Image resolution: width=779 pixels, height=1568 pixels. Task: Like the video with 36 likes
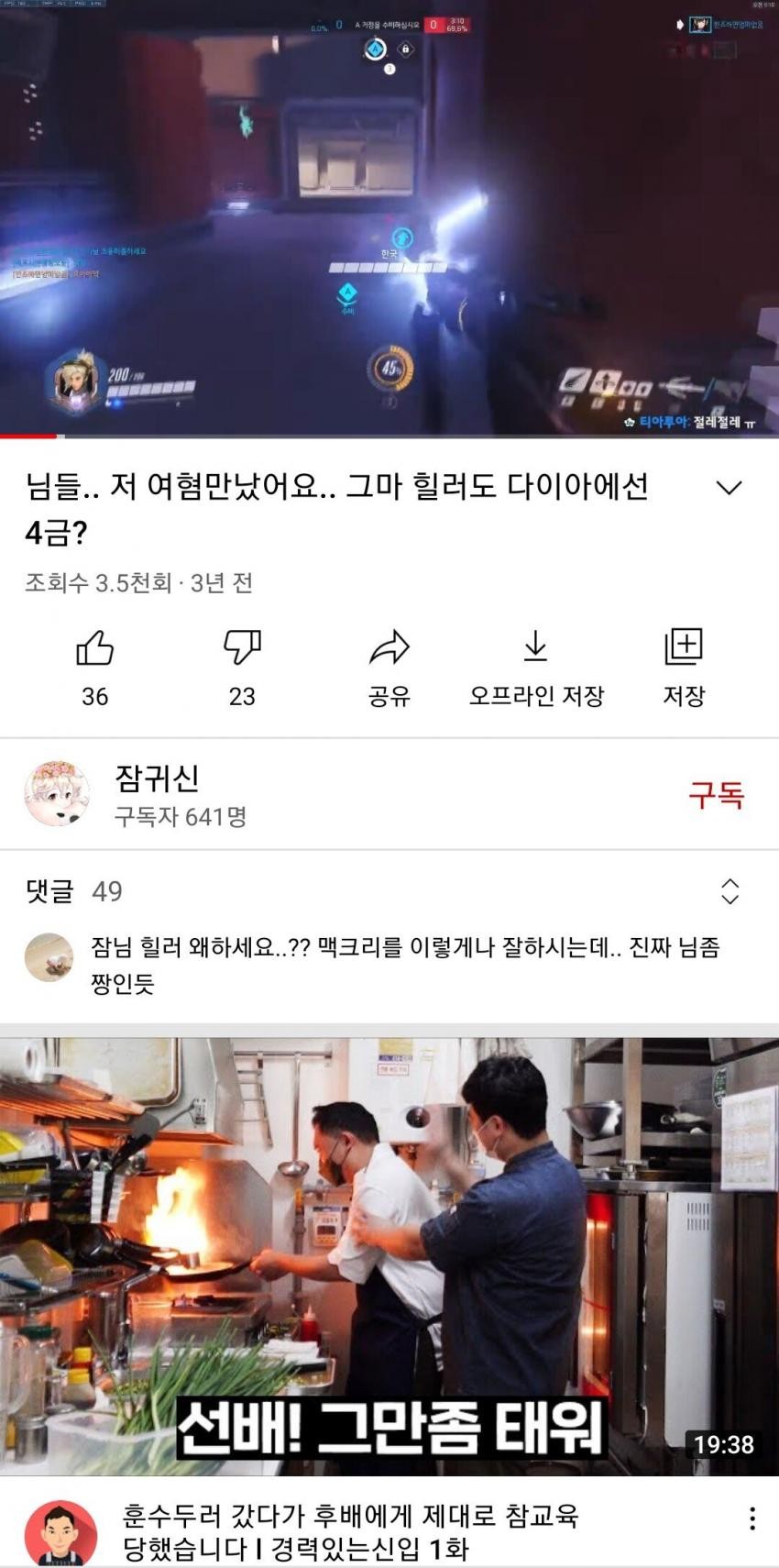coord(94,649)
